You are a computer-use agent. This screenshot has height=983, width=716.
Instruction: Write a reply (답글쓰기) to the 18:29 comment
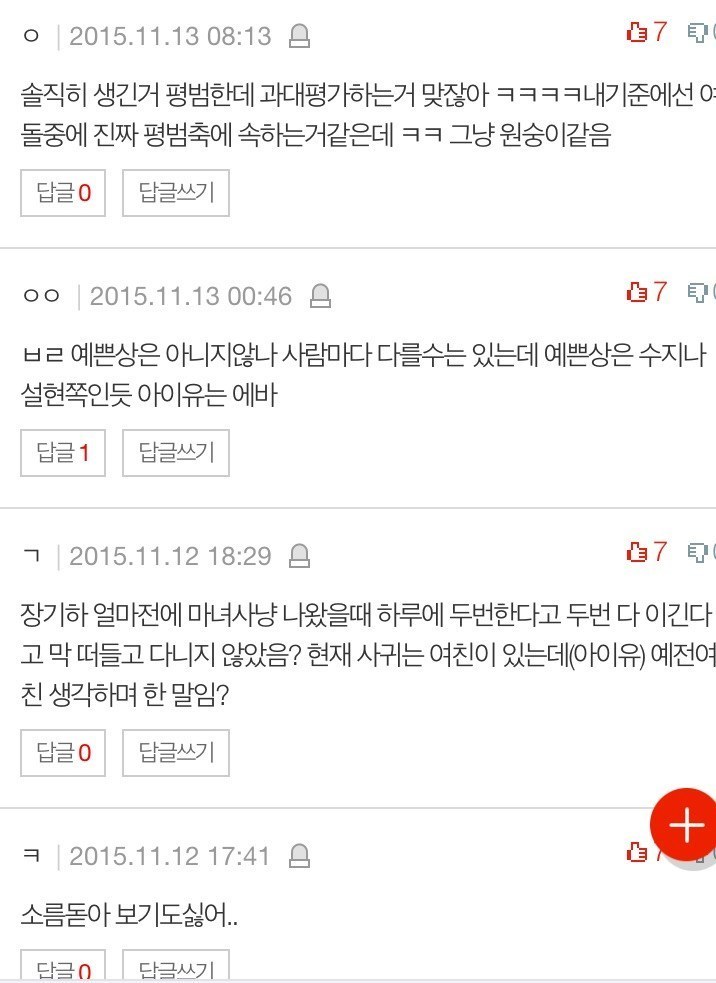(x=176, y=752)
